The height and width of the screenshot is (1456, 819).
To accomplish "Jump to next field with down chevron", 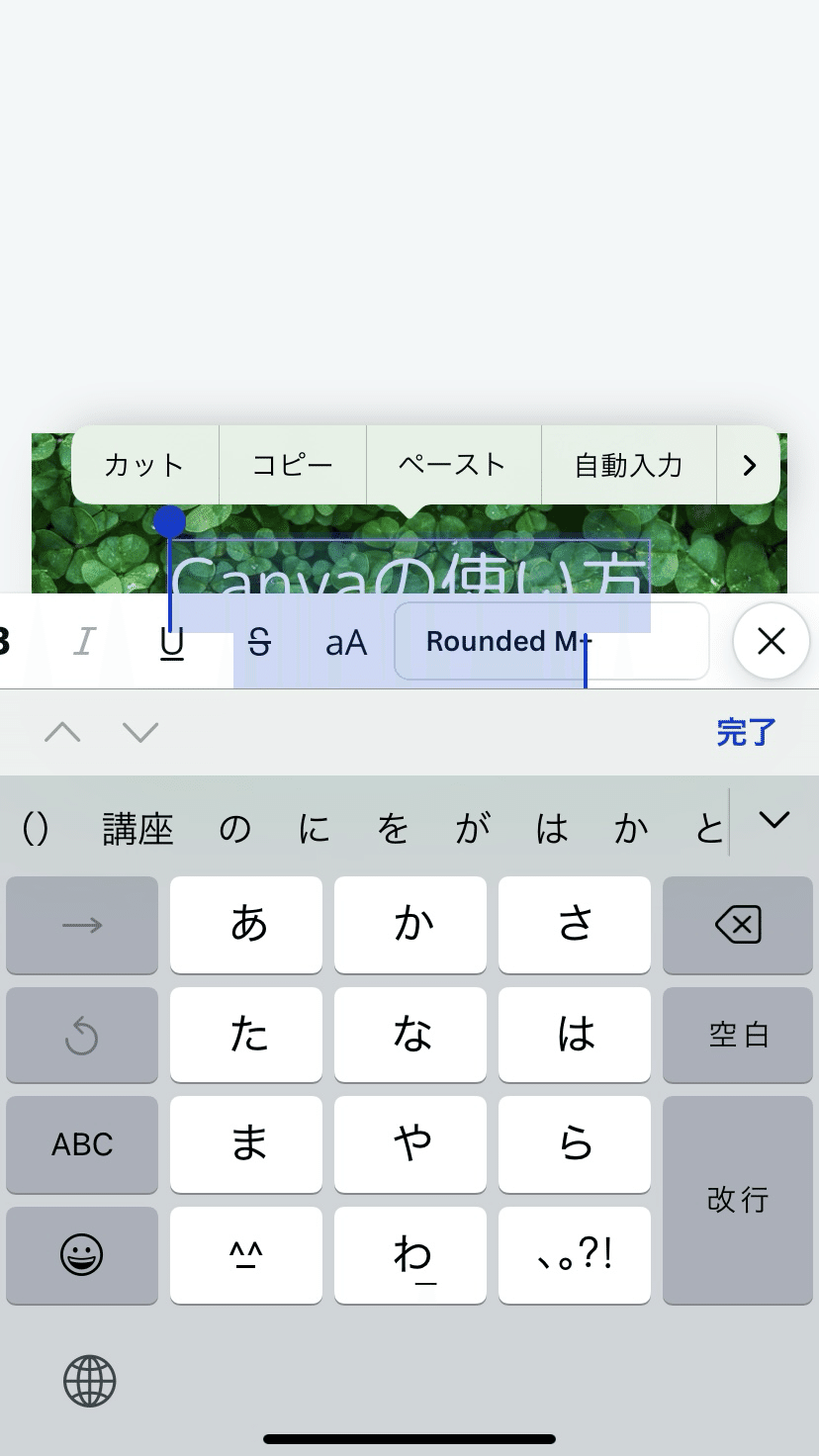I will click(x=140, y=732).
